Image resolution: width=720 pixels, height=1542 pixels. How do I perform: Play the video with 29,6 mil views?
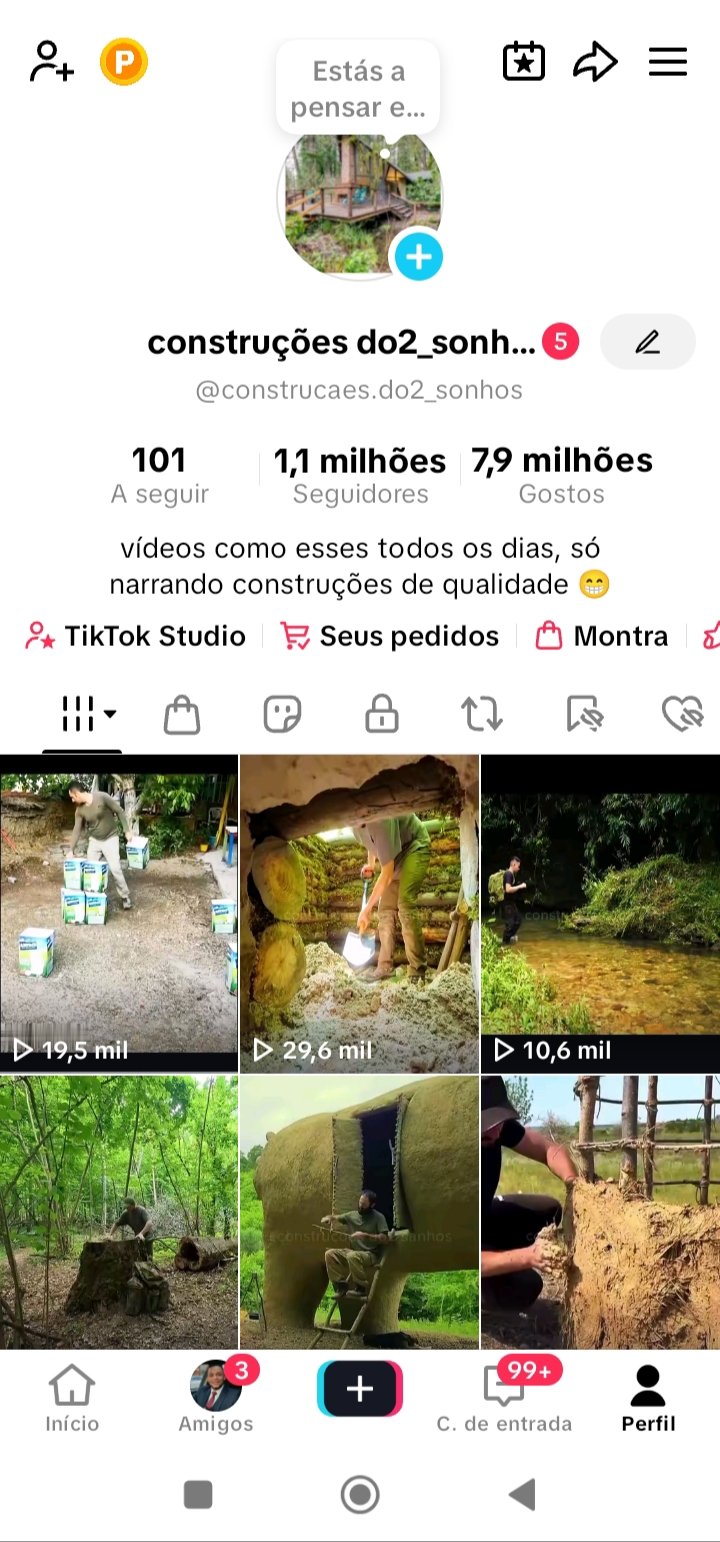[x=359, y=913]
